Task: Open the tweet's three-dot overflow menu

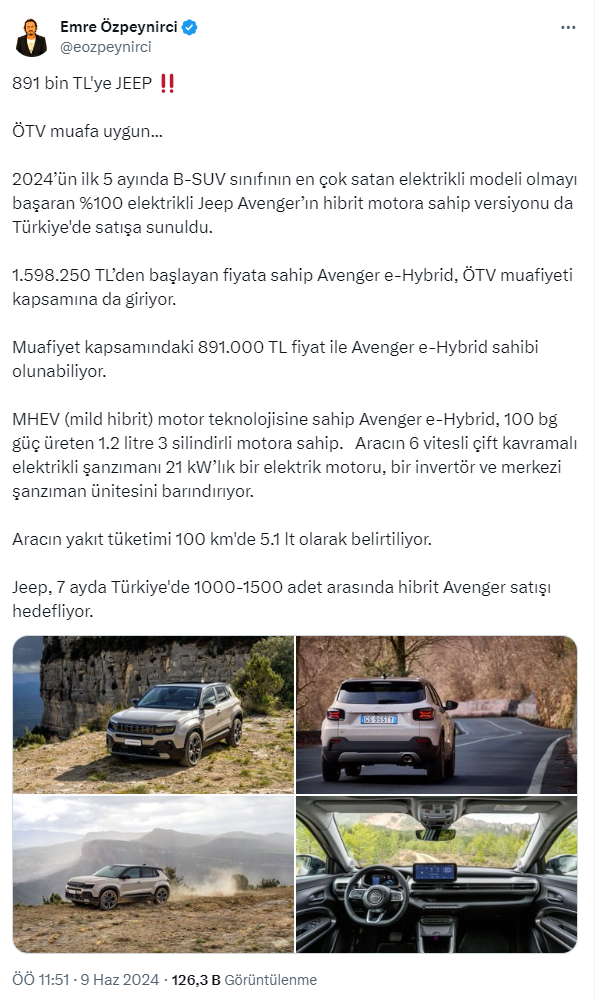Action: click(x=568, y=28)
